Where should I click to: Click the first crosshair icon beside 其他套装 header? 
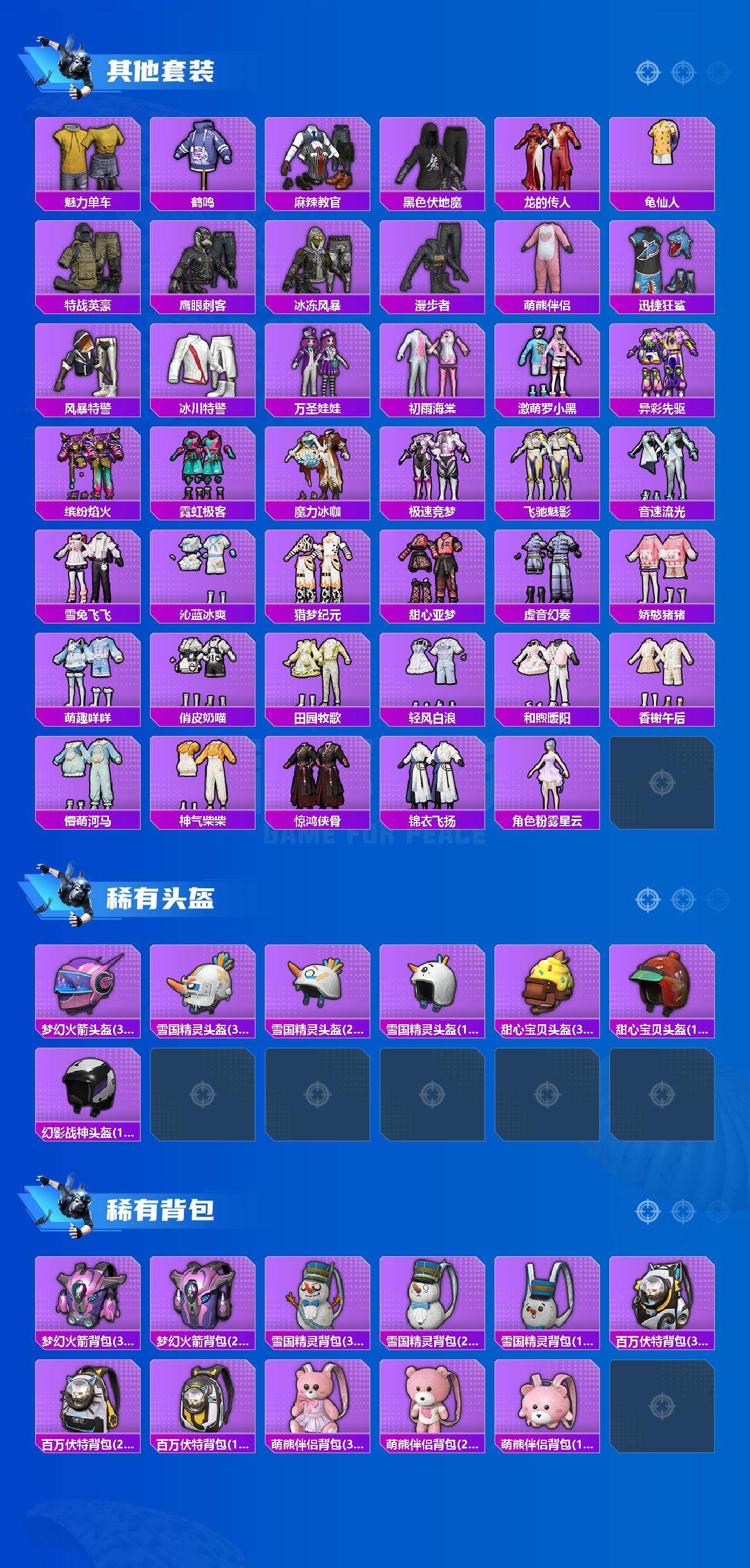[x=647, y=71]
